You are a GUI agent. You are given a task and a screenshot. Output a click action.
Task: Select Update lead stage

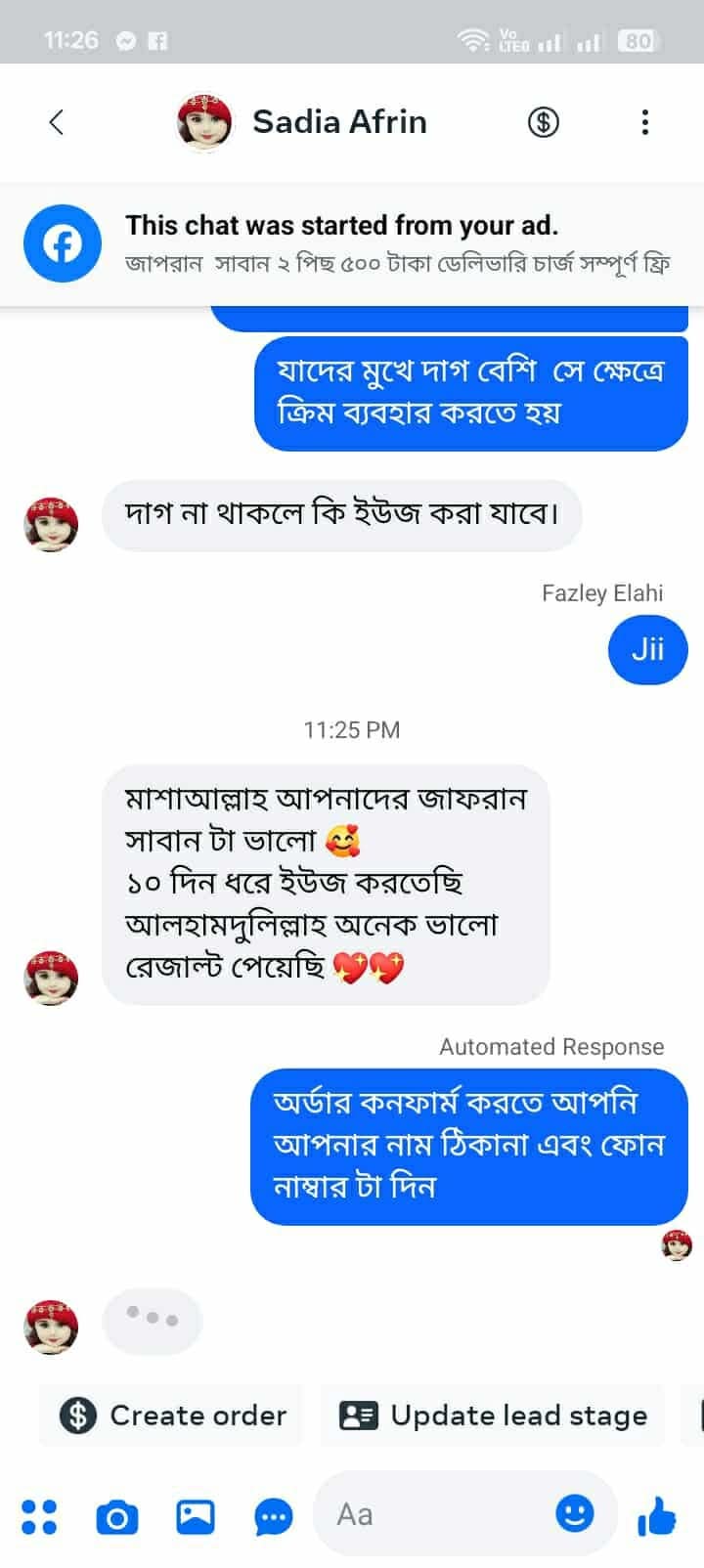coord(493,1416)
